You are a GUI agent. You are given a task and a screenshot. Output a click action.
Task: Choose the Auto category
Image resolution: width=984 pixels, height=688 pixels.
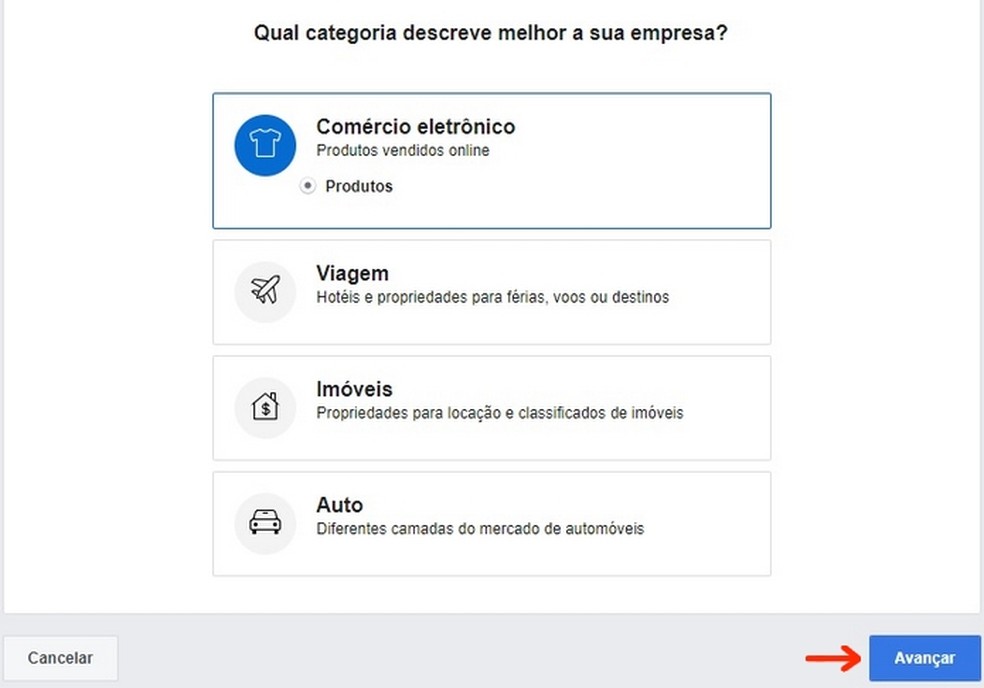[490, 523]
